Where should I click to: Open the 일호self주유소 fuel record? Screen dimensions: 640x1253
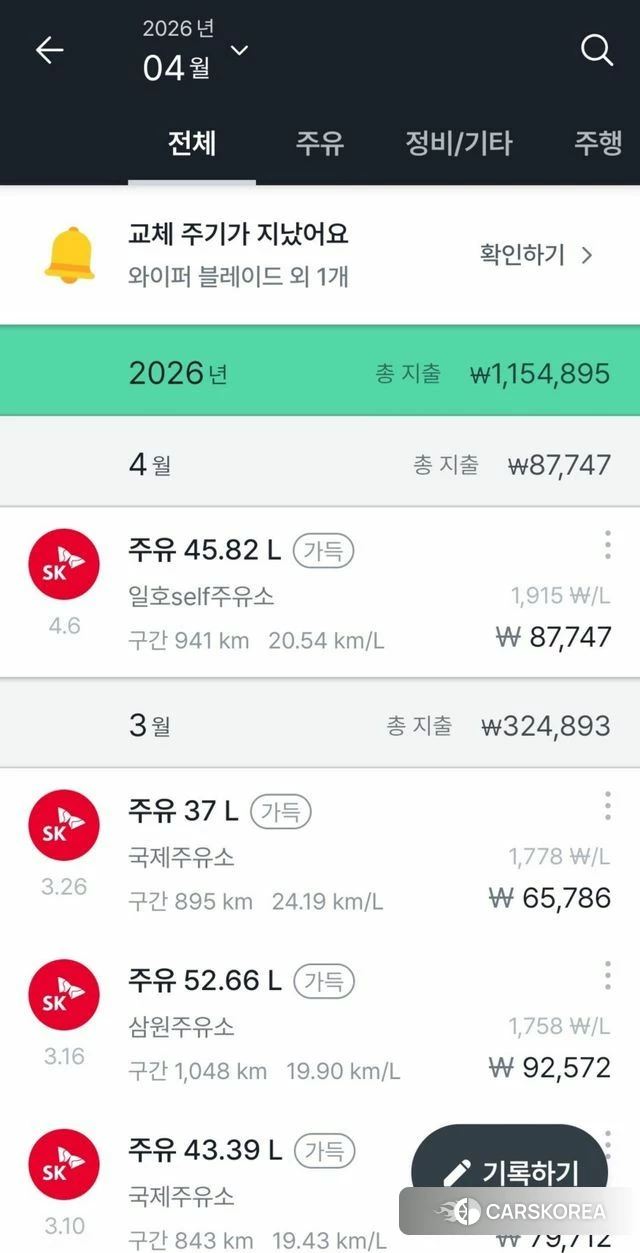[x=300, y=593]
